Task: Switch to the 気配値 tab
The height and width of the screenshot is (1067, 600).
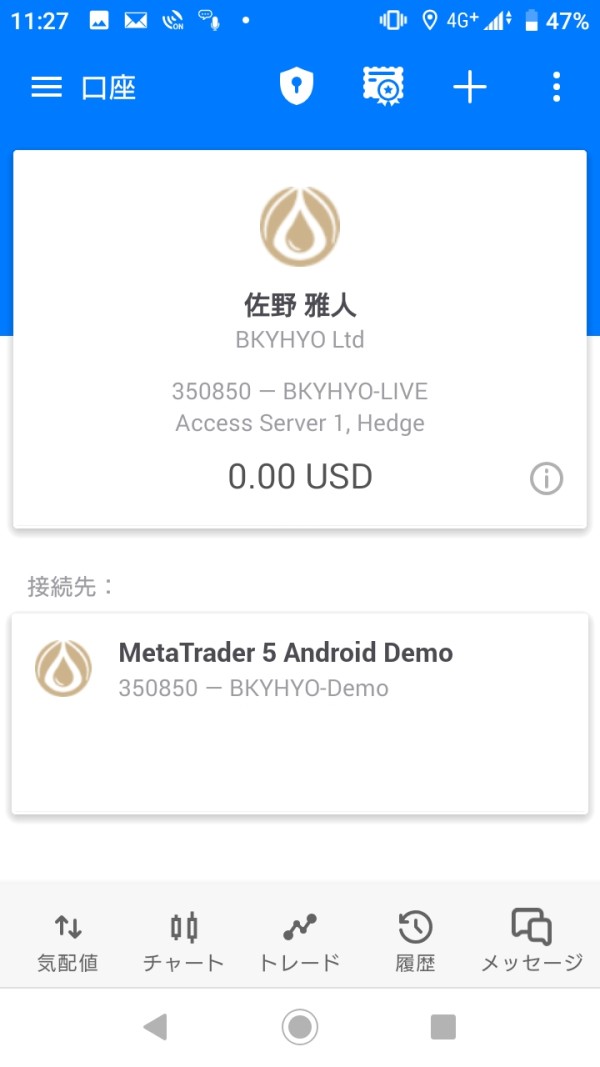Action: [67, 942]
